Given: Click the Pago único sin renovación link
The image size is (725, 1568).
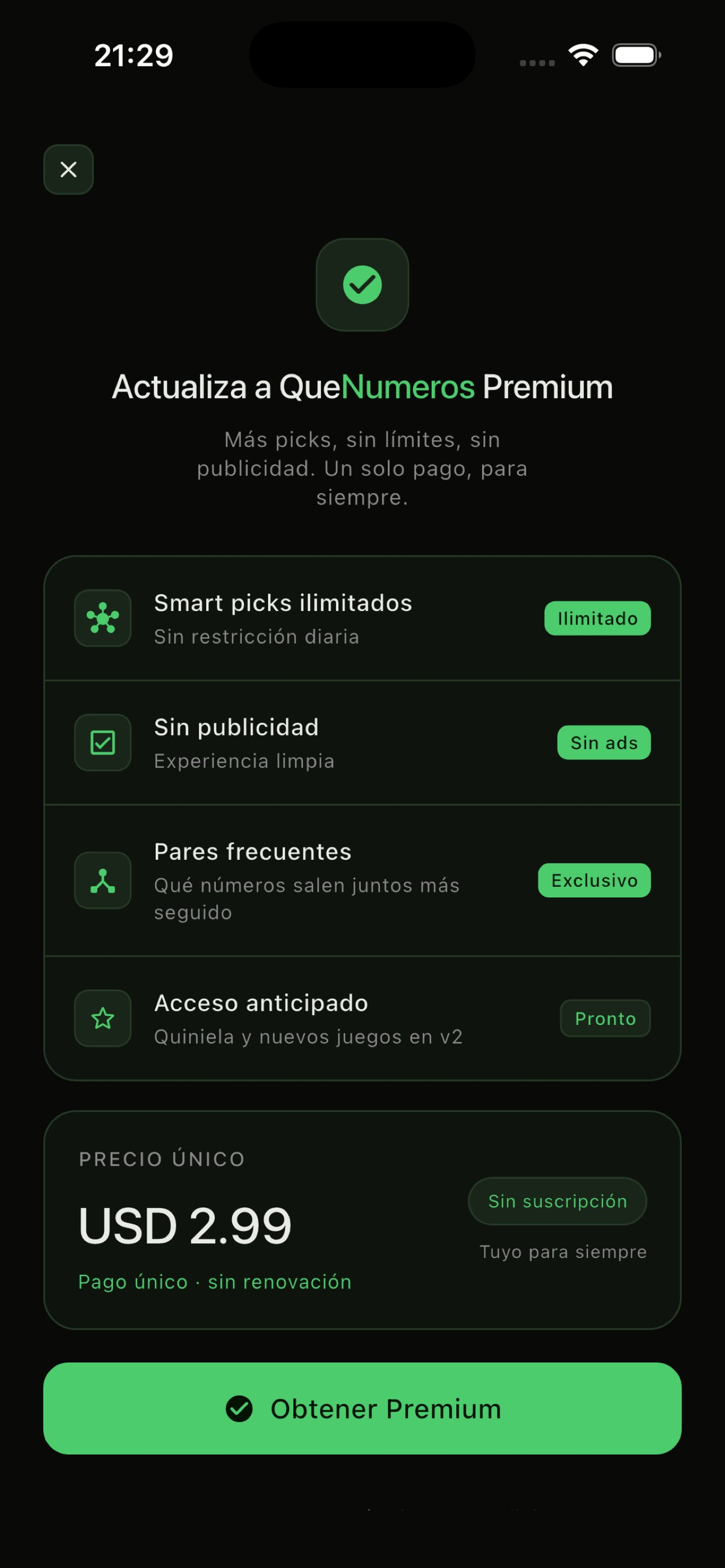Looking at the screenshot, I should 214,1281.
